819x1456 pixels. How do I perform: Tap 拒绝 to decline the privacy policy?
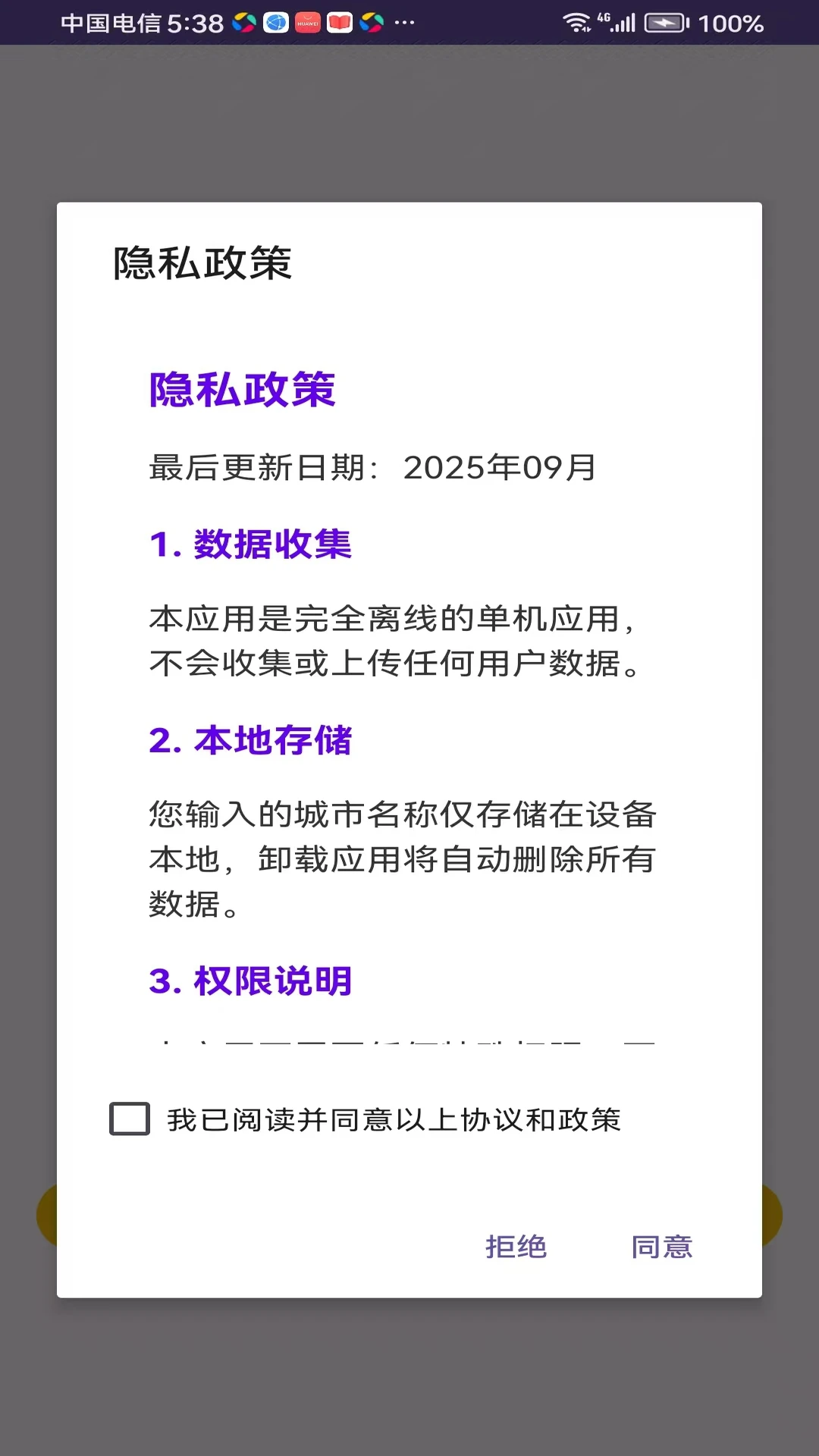coord(516,1247)
